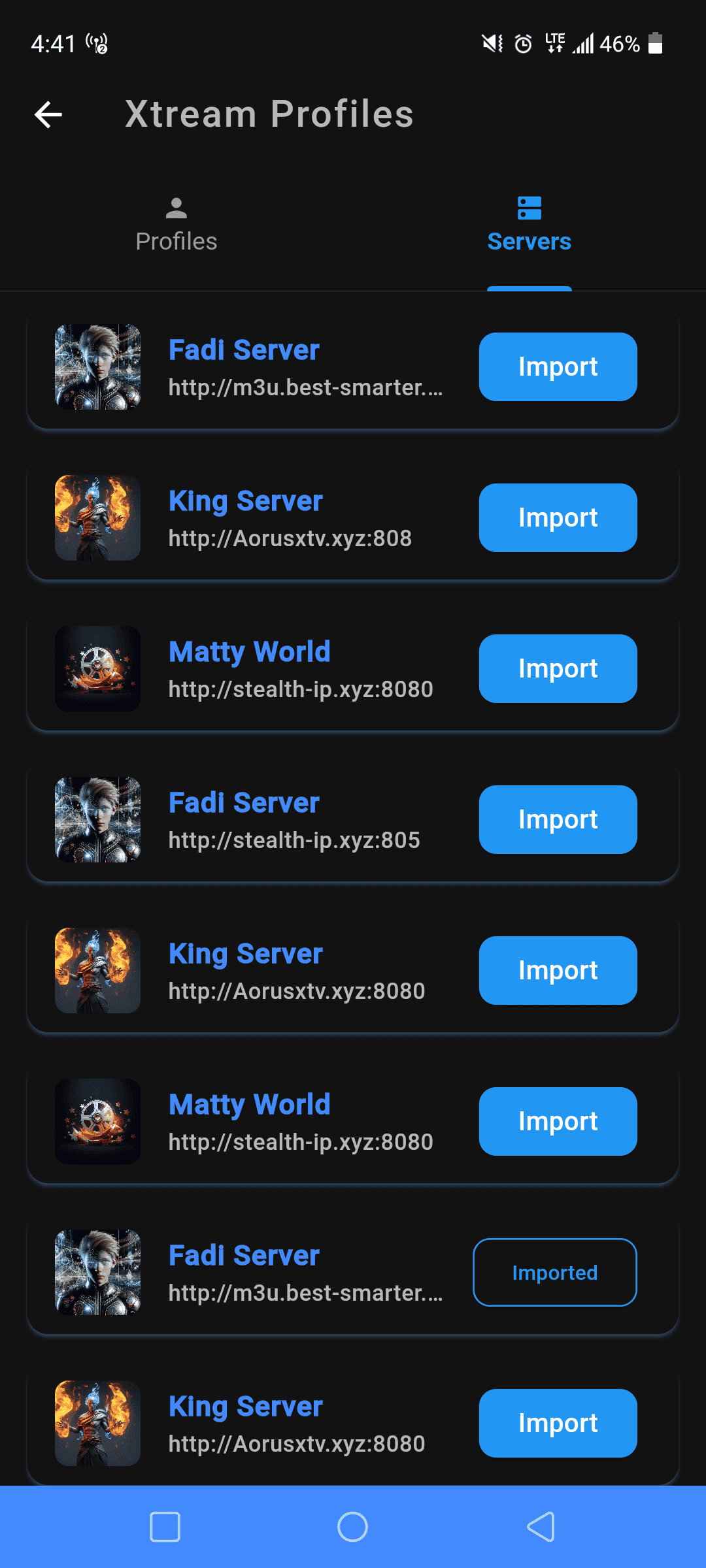Import Fadi Server at stealth-ip.xyz:805
706x1568 pixels.
558,819
